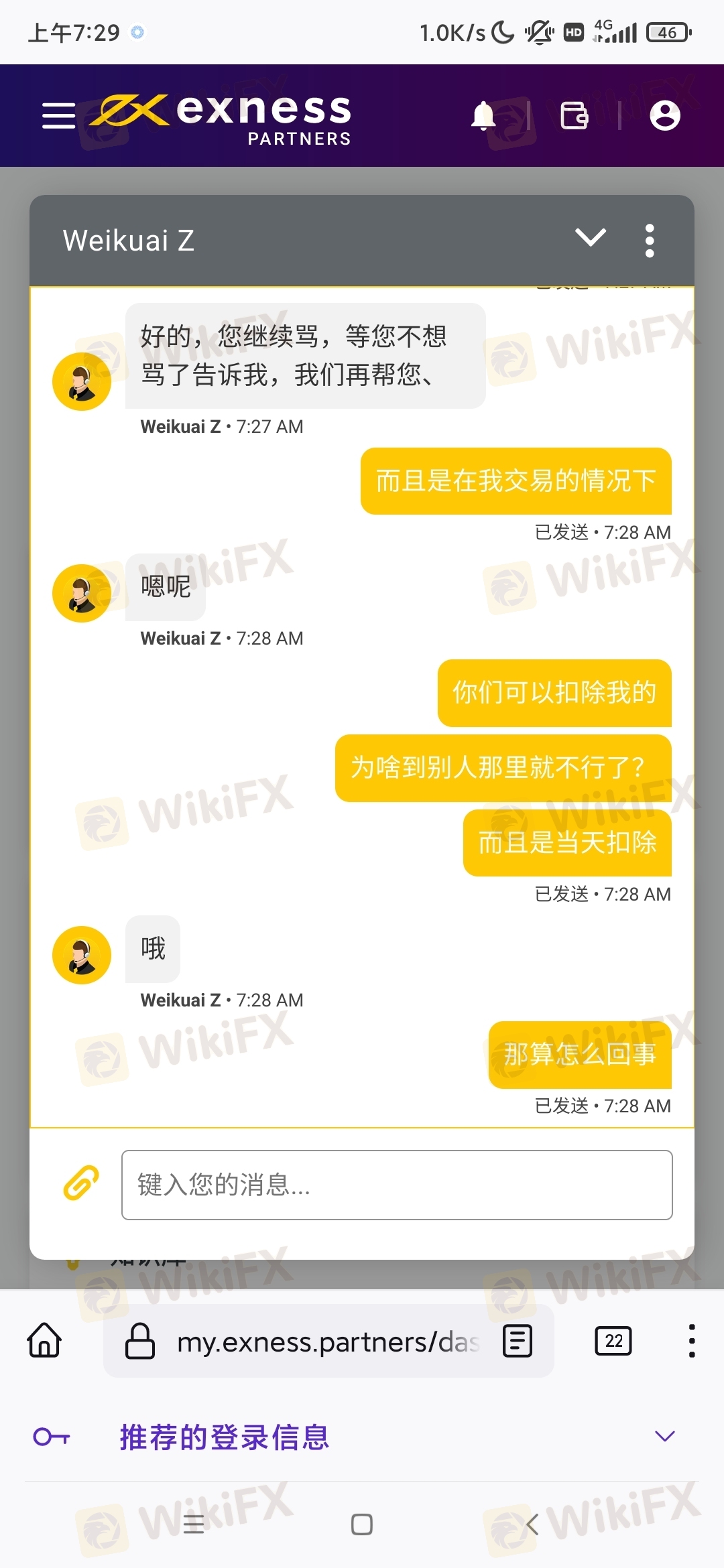Expand the recommended login info suggestions

[x=664, y=1437]
